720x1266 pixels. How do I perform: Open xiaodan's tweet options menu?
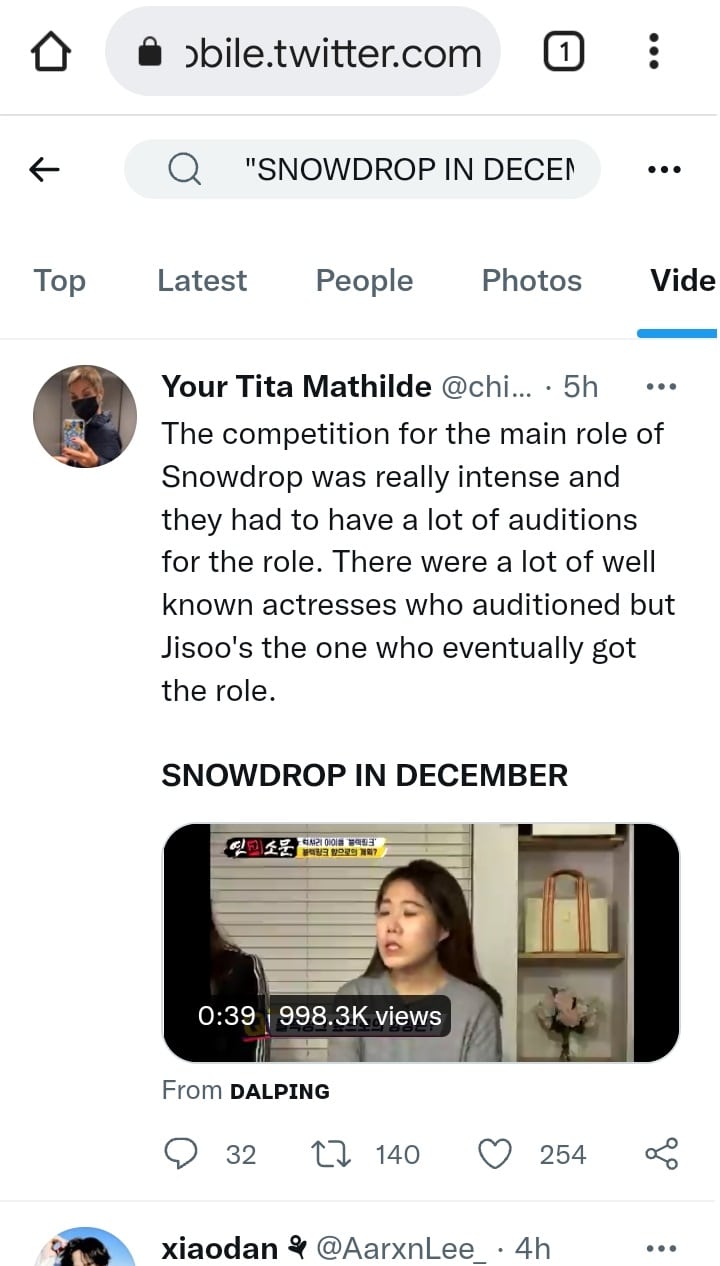(x=662, y=1248)
